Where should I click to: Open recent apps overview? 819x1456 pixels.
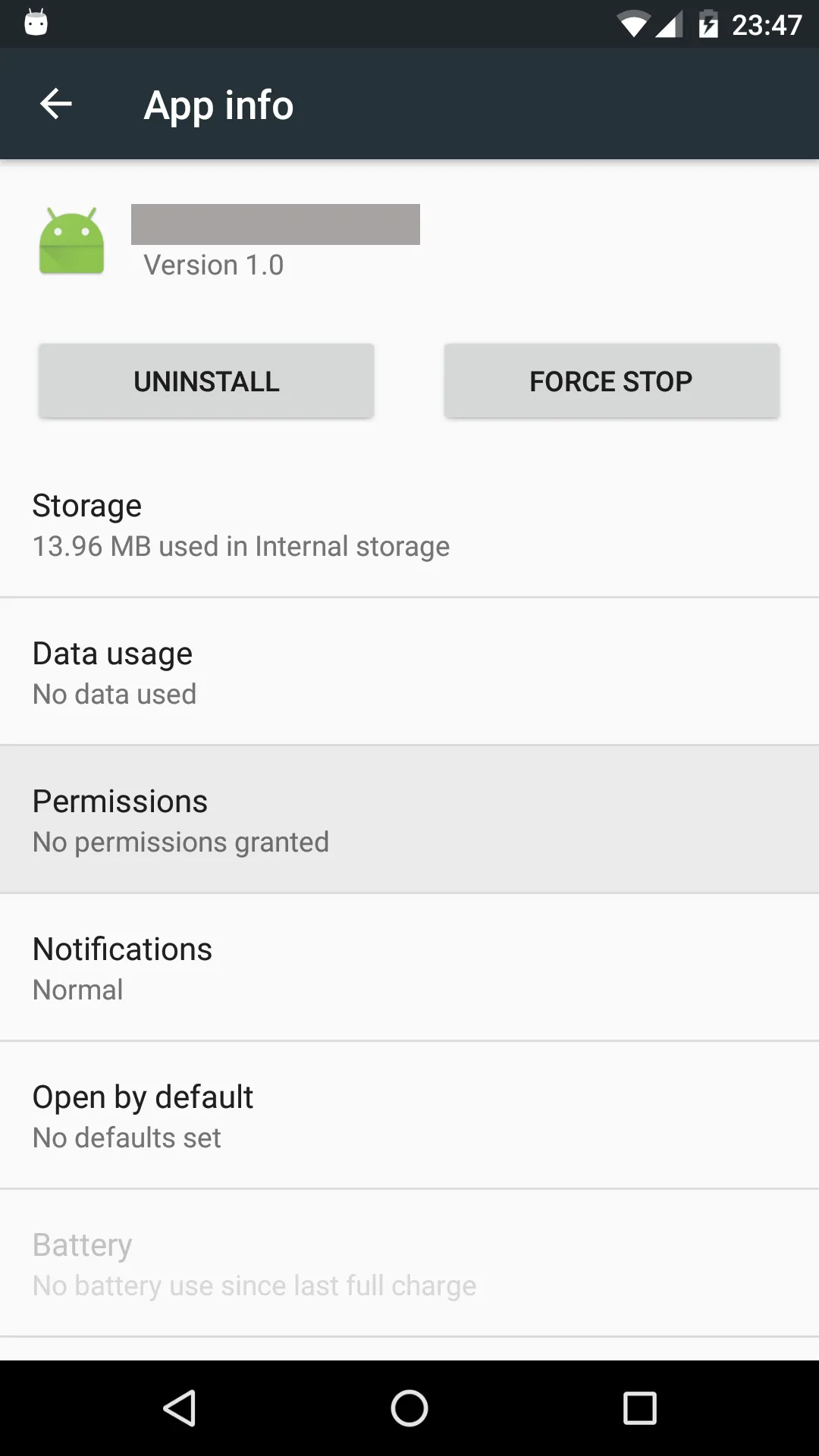point(639,1408)
